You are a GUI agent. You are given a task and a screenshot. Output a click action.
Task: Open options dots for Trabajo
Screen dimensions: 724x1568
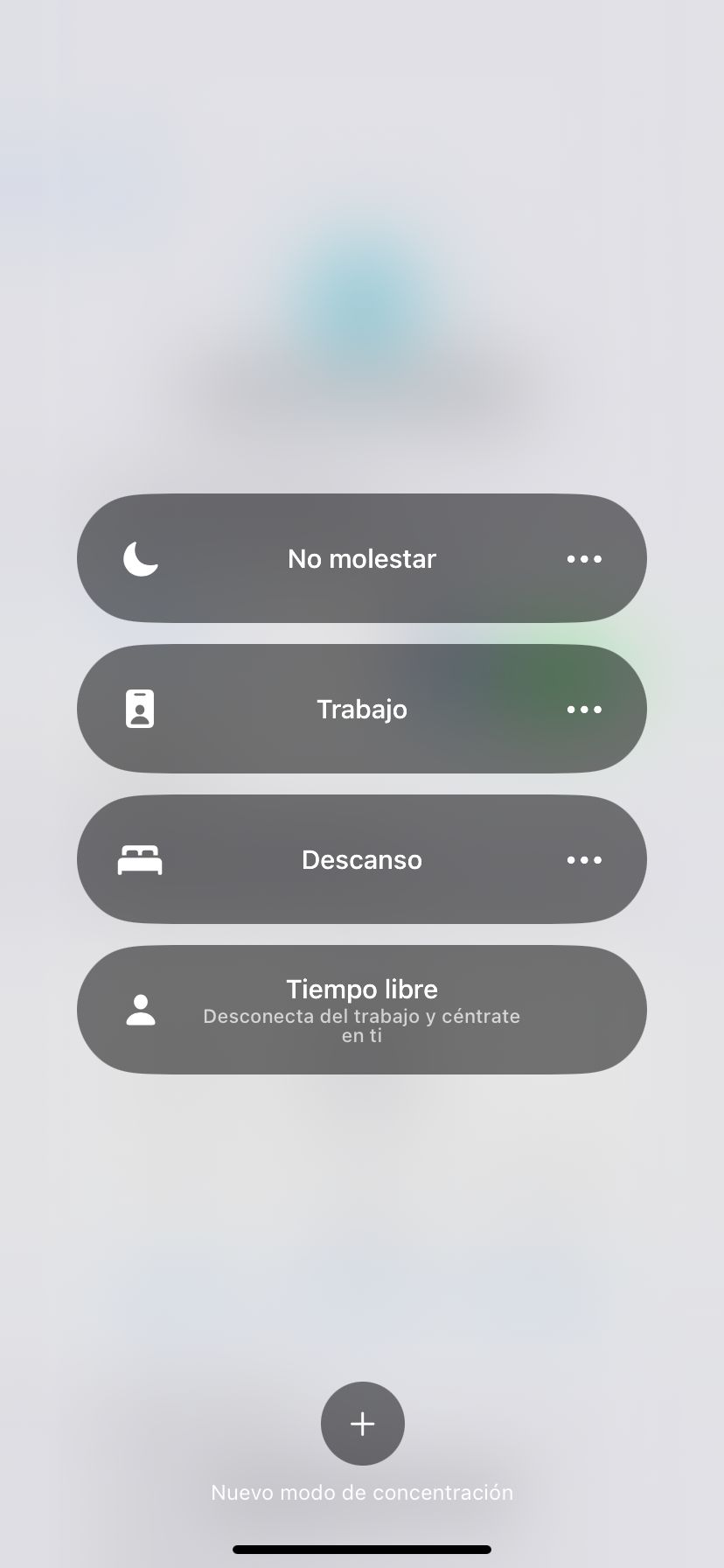[584, 710]
